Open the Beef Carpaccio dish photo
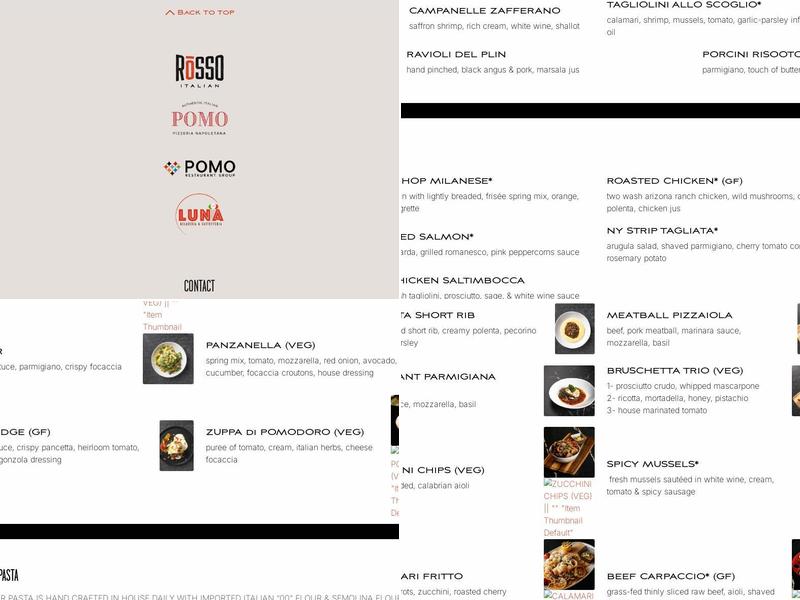800x600 pixels. pos(569,565)
